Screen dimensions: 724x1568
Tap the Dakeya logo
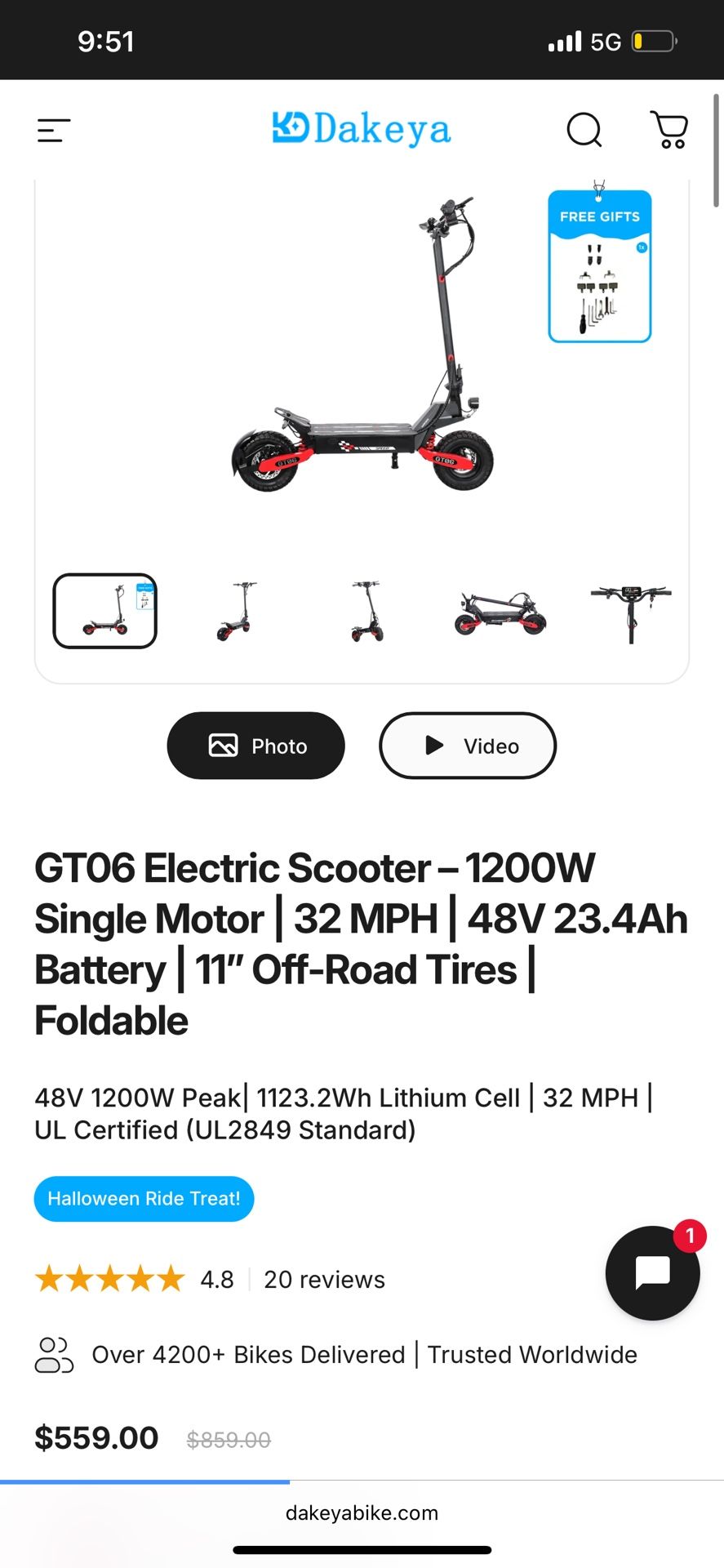(362, 129)
